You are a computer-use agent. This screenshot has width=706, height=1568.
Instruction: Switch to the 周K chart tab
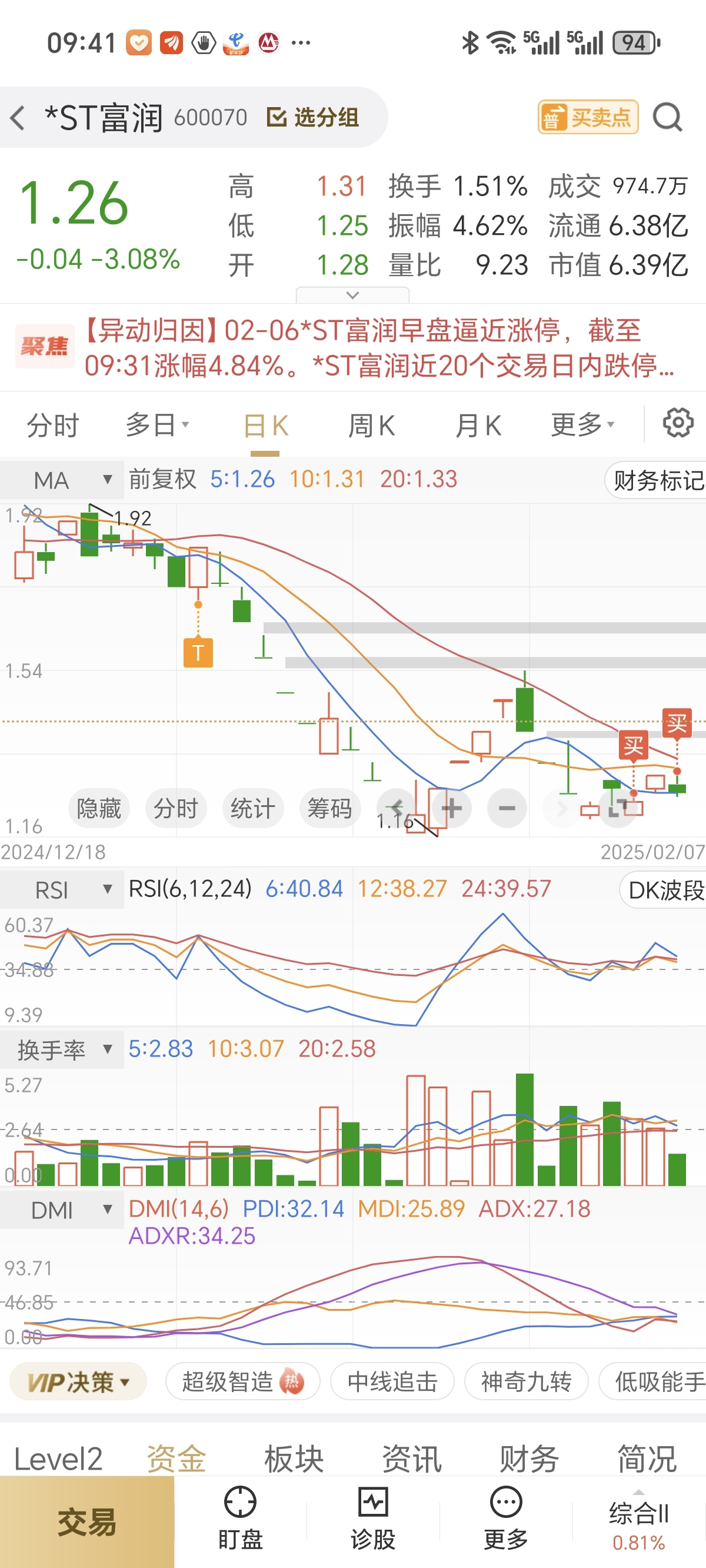coord(371,426)
